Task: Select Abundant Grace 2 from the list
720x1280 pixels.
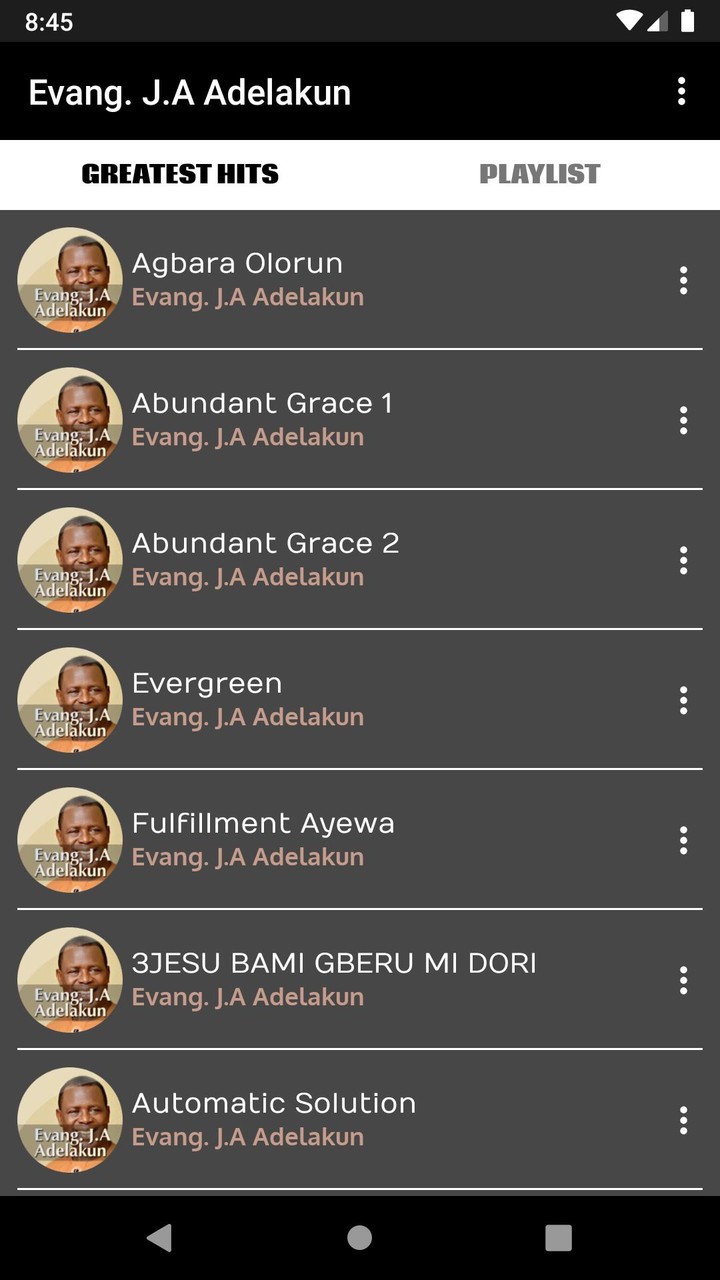Action: click(x=300, y=560)
